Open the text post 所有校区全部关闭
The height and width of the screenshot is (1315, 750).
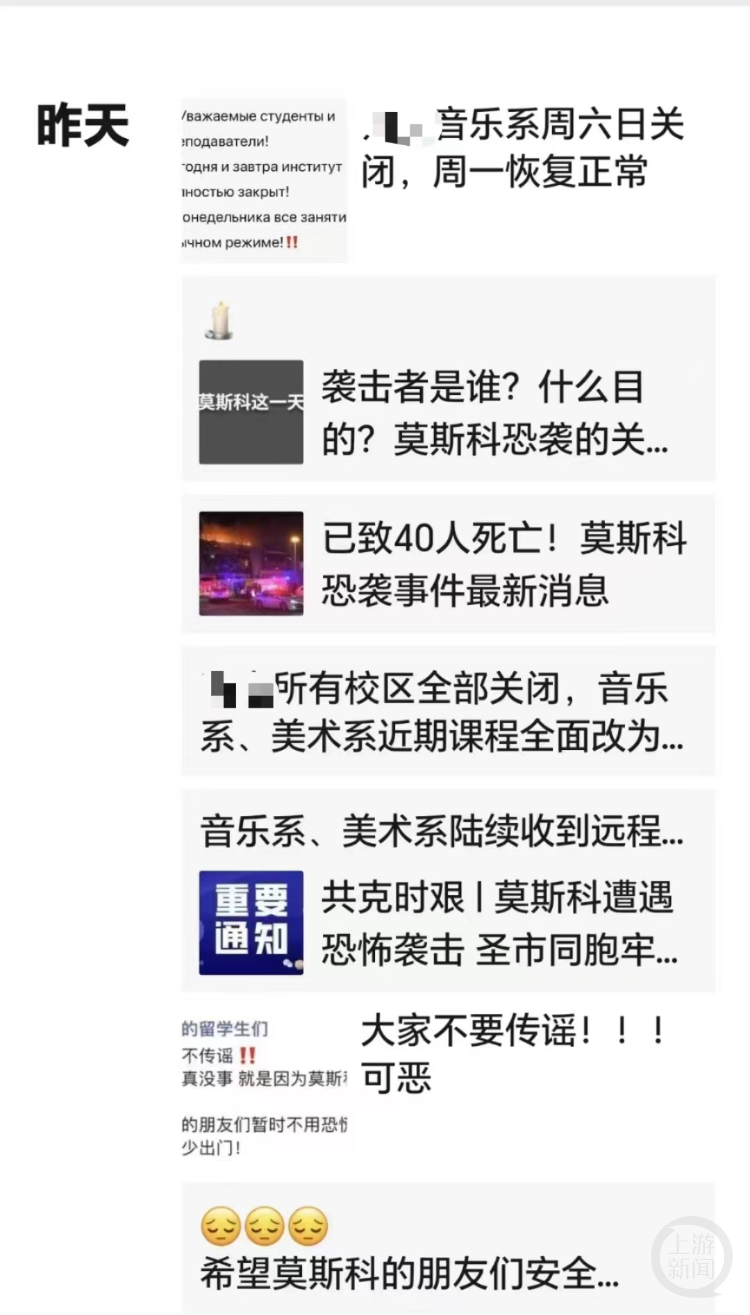click(x=447, y=712)
